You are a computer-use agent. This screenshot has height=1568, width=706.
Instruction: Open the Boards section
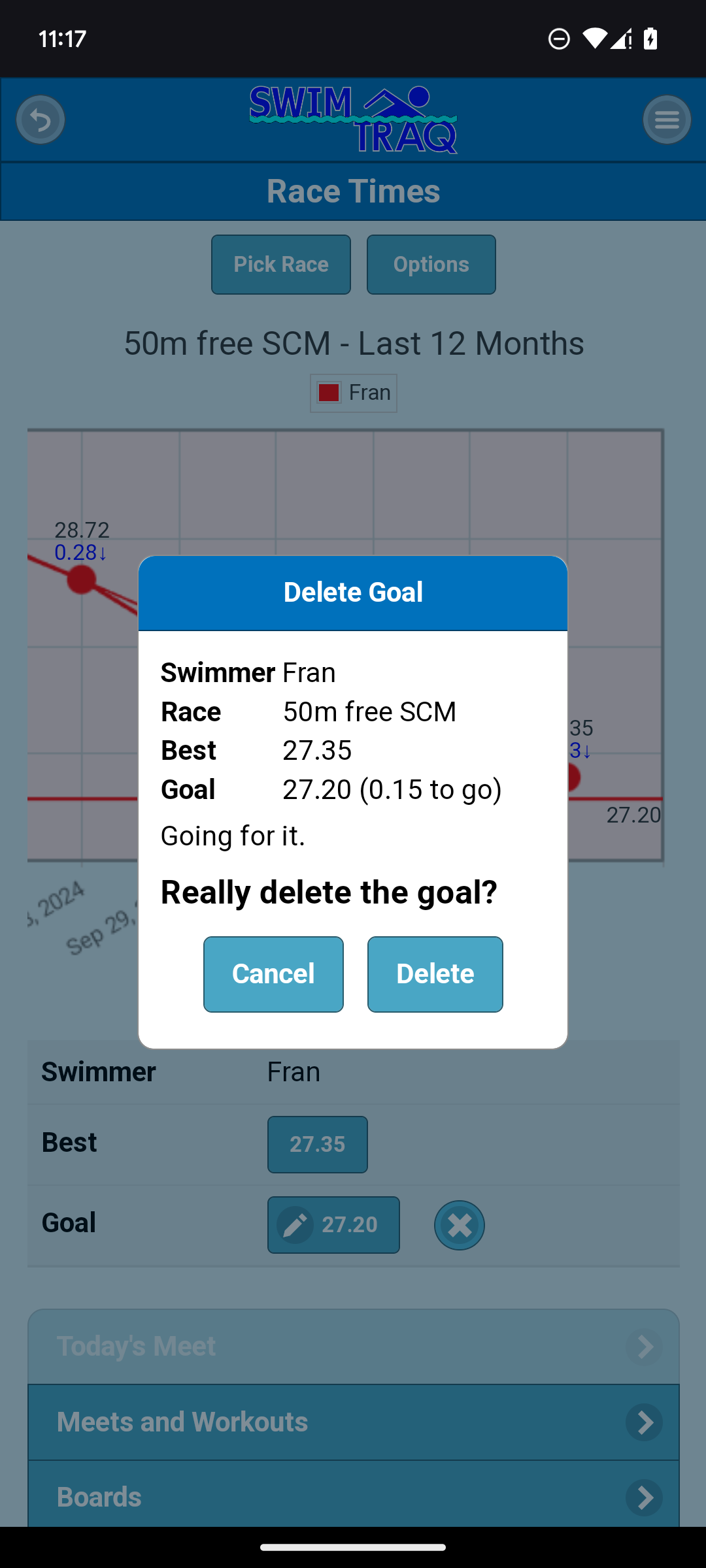tap(353, 1497)
